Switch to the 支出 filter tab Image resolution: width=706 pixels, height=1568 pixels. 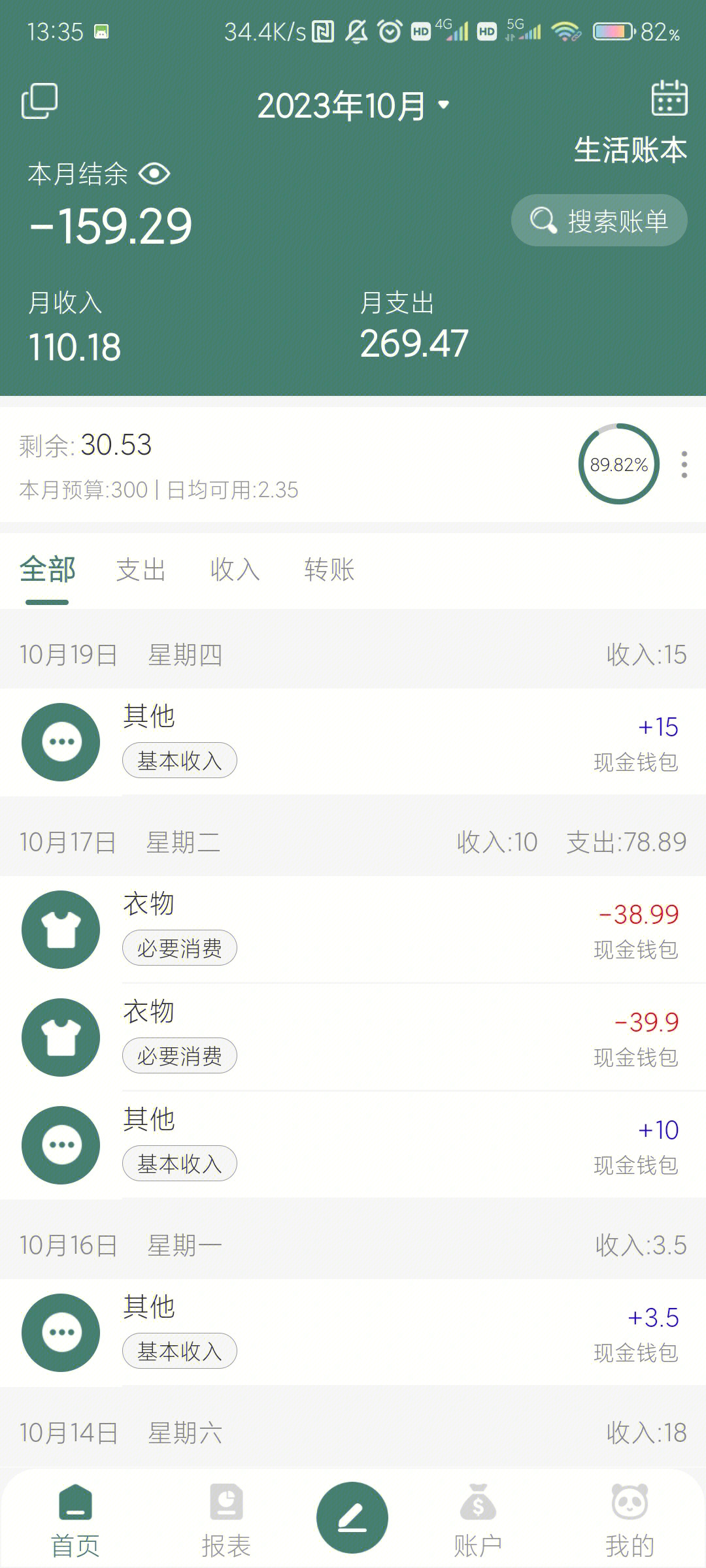coord(141,570)
